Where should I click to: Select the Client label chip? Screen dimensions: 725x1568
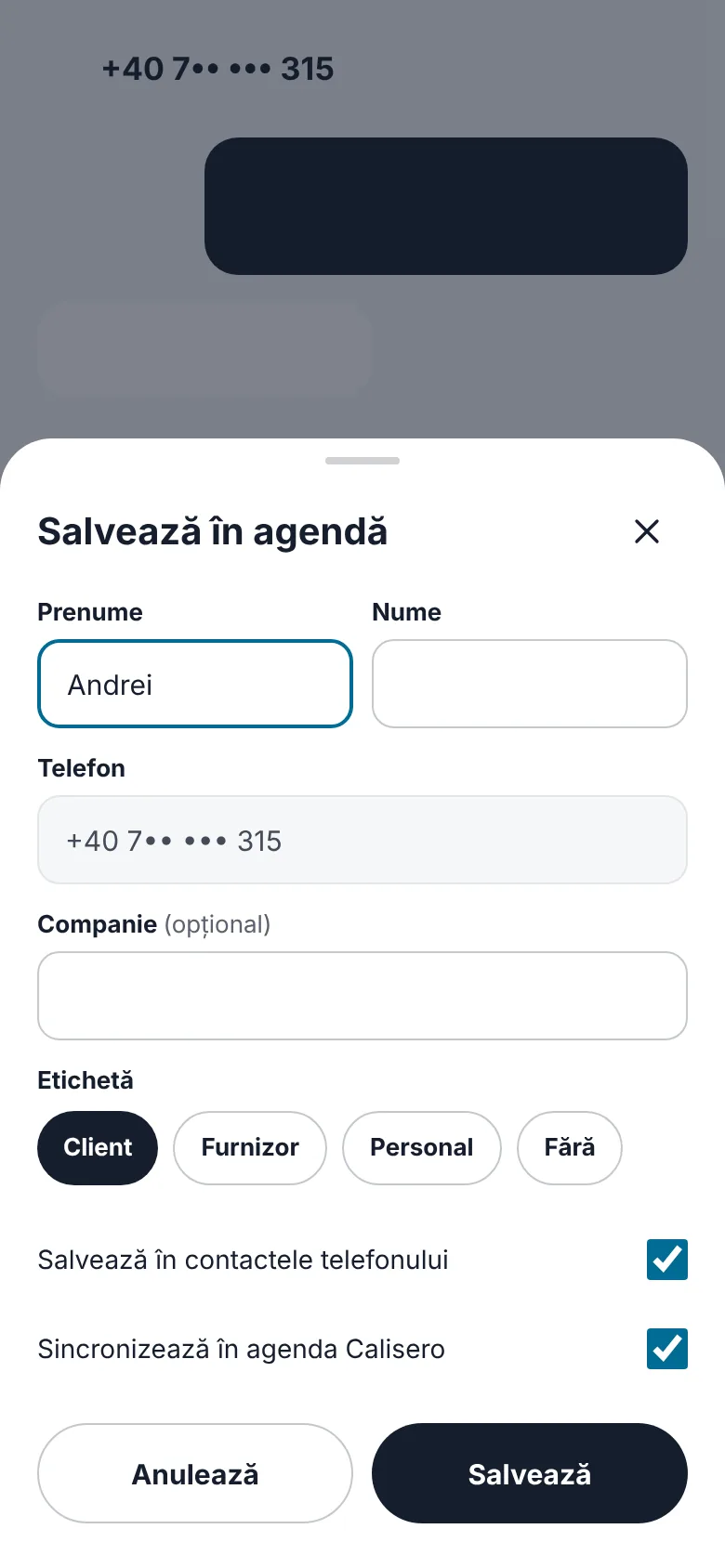[x=98, y=1148]
